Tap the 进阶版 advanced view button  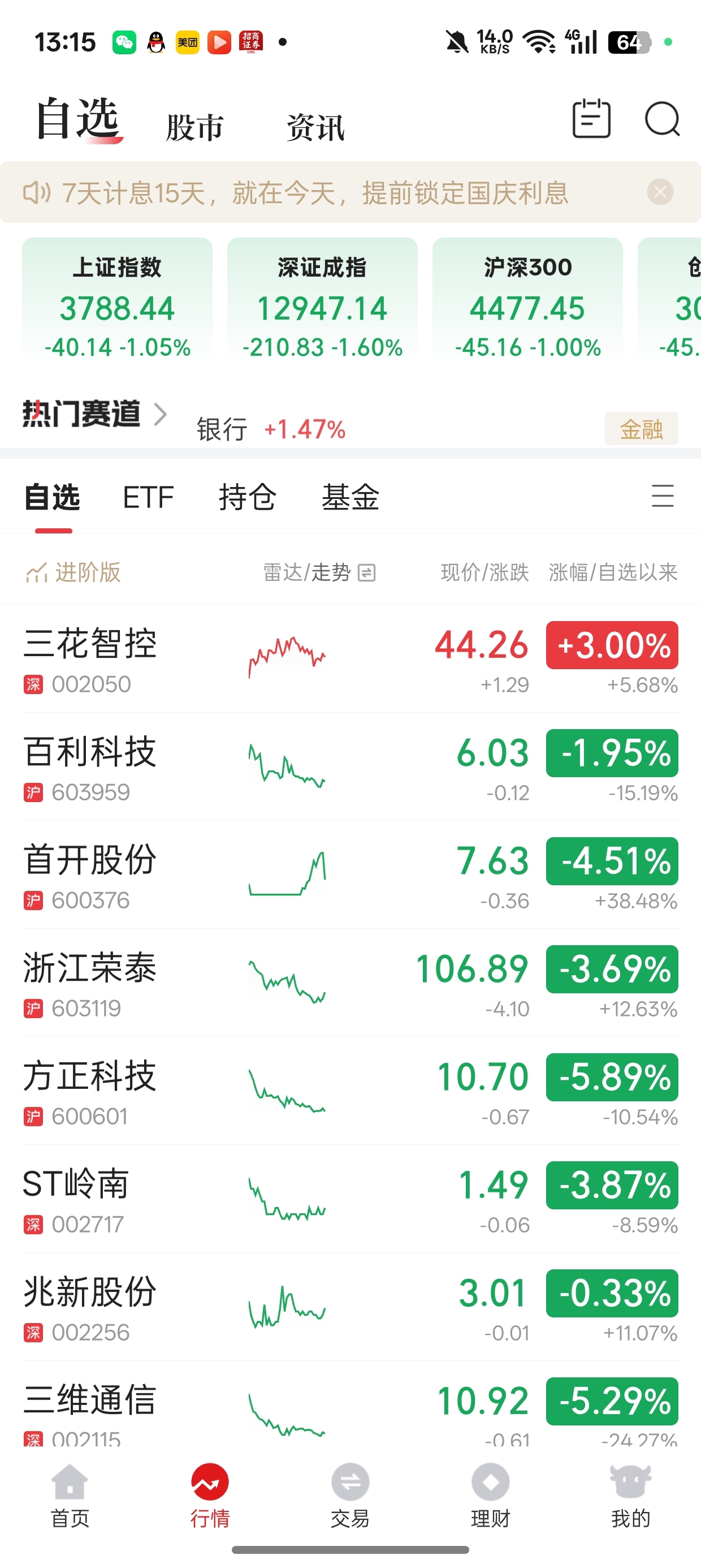click(73, 573)
